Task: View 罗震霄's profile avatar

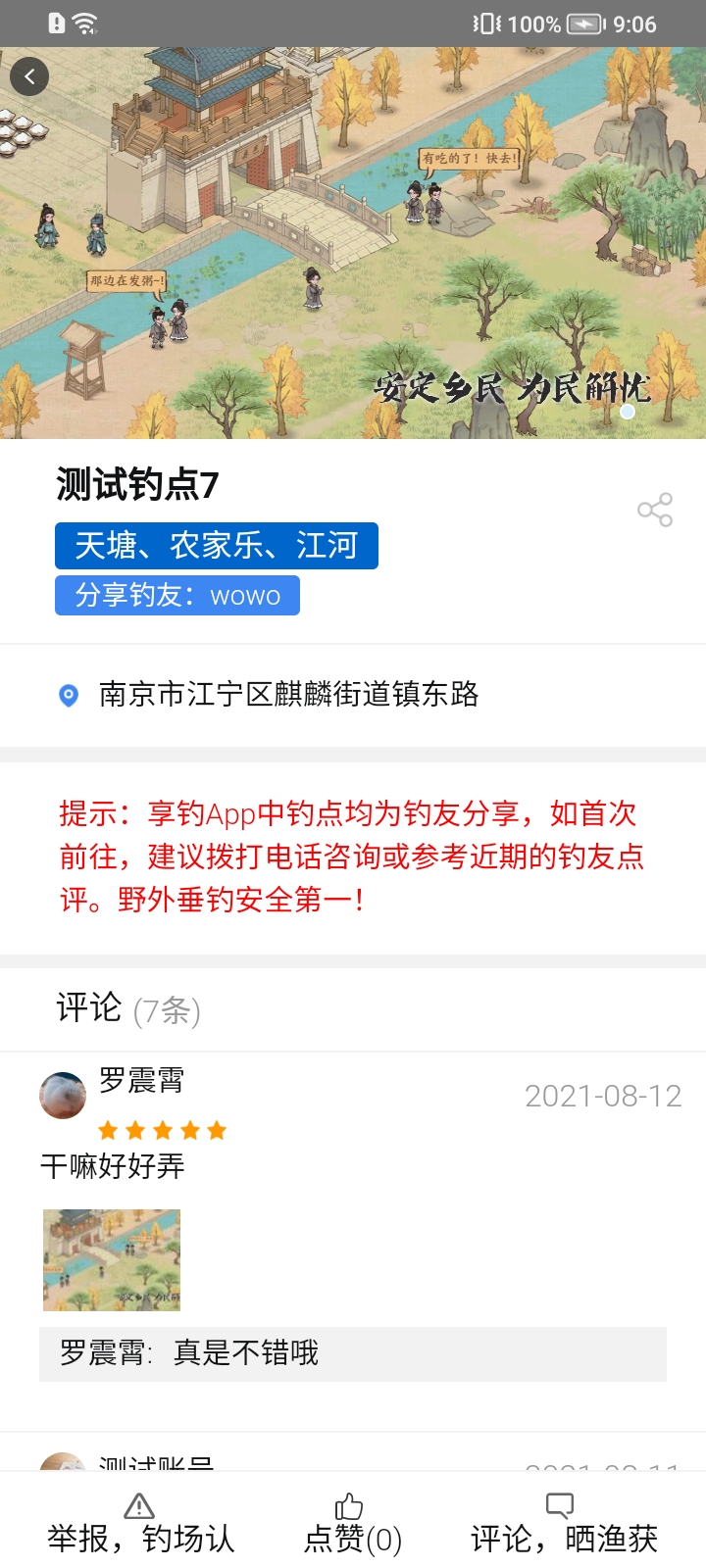Action: (63, 1095)
